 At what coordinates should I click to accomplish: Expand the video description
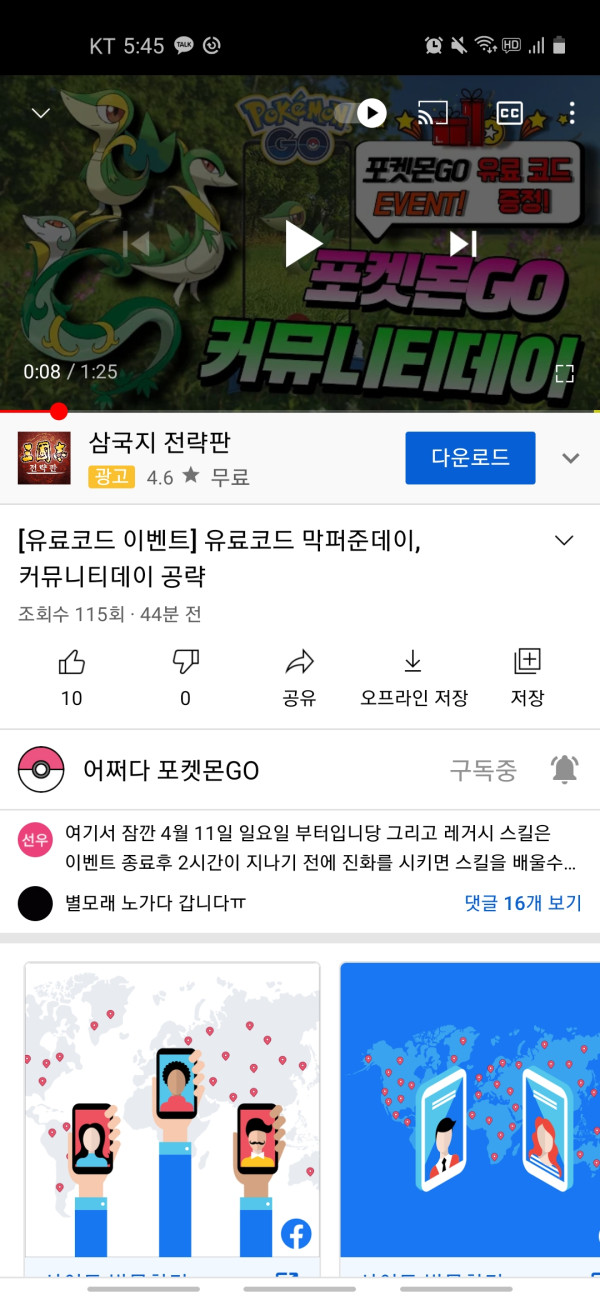564,541
